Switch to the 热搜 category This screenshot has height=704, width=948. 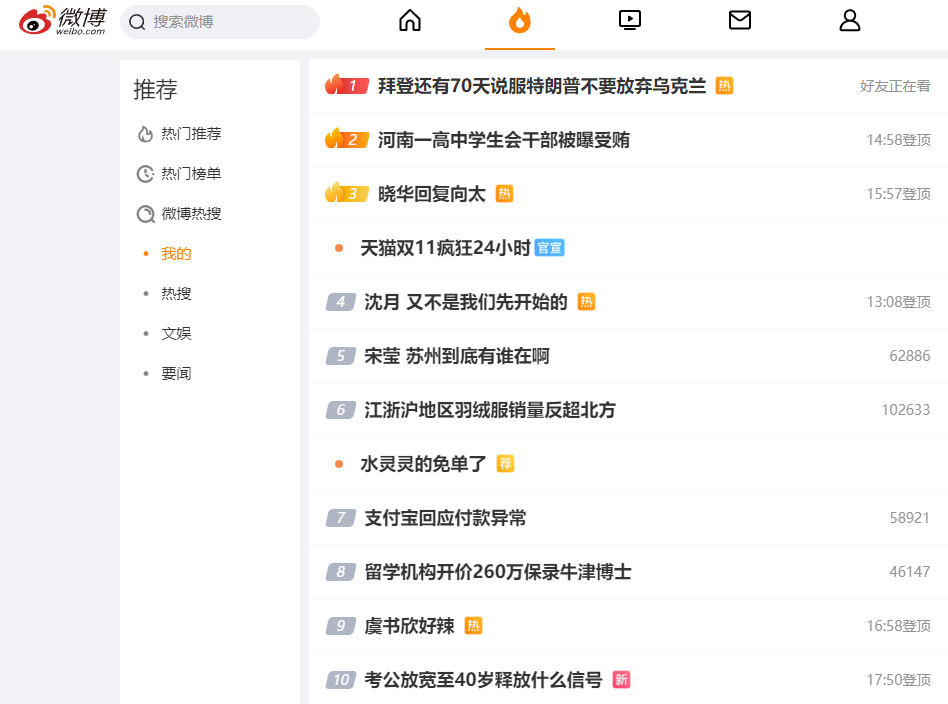(x=176, y=293)
